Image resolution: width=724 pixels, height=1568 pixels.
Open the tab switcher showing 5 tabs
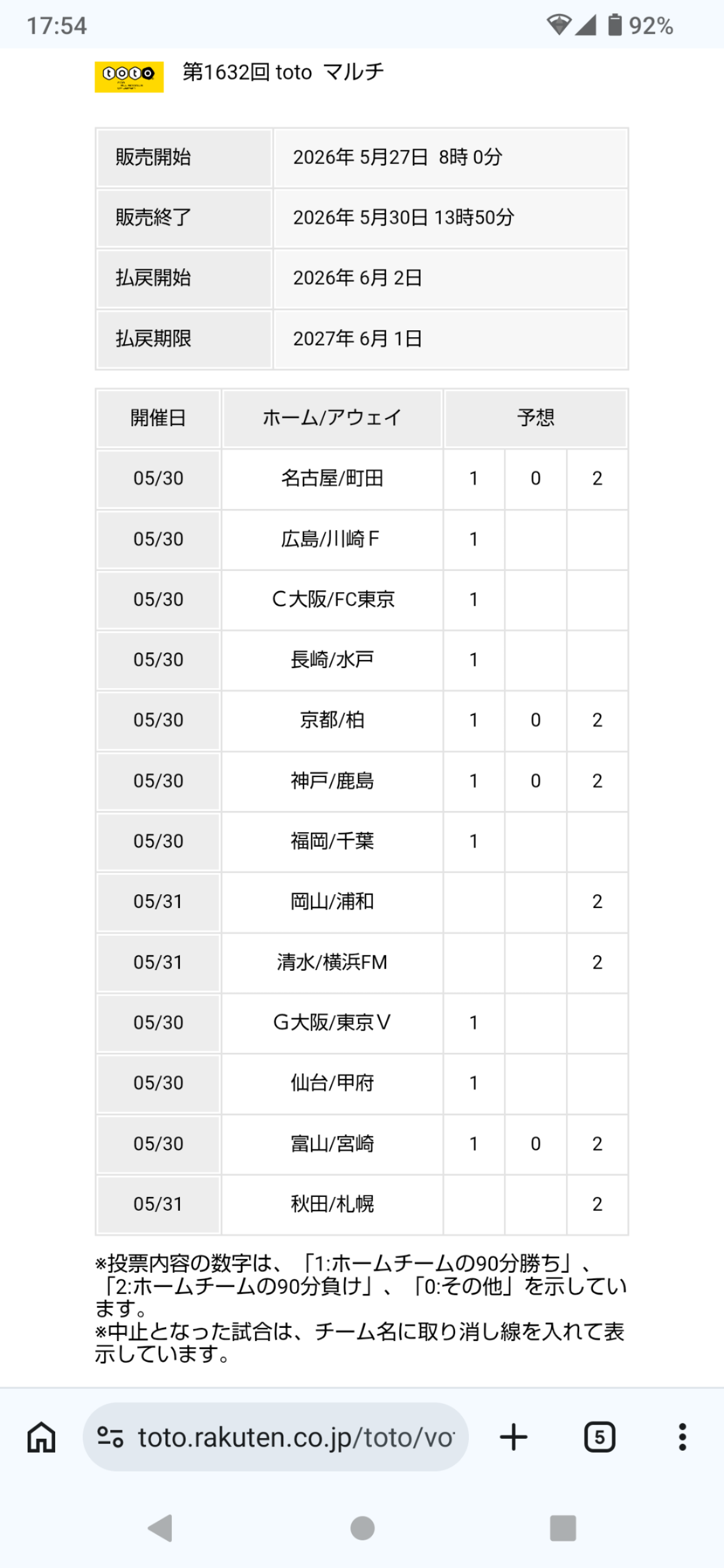pos(599,1437)
